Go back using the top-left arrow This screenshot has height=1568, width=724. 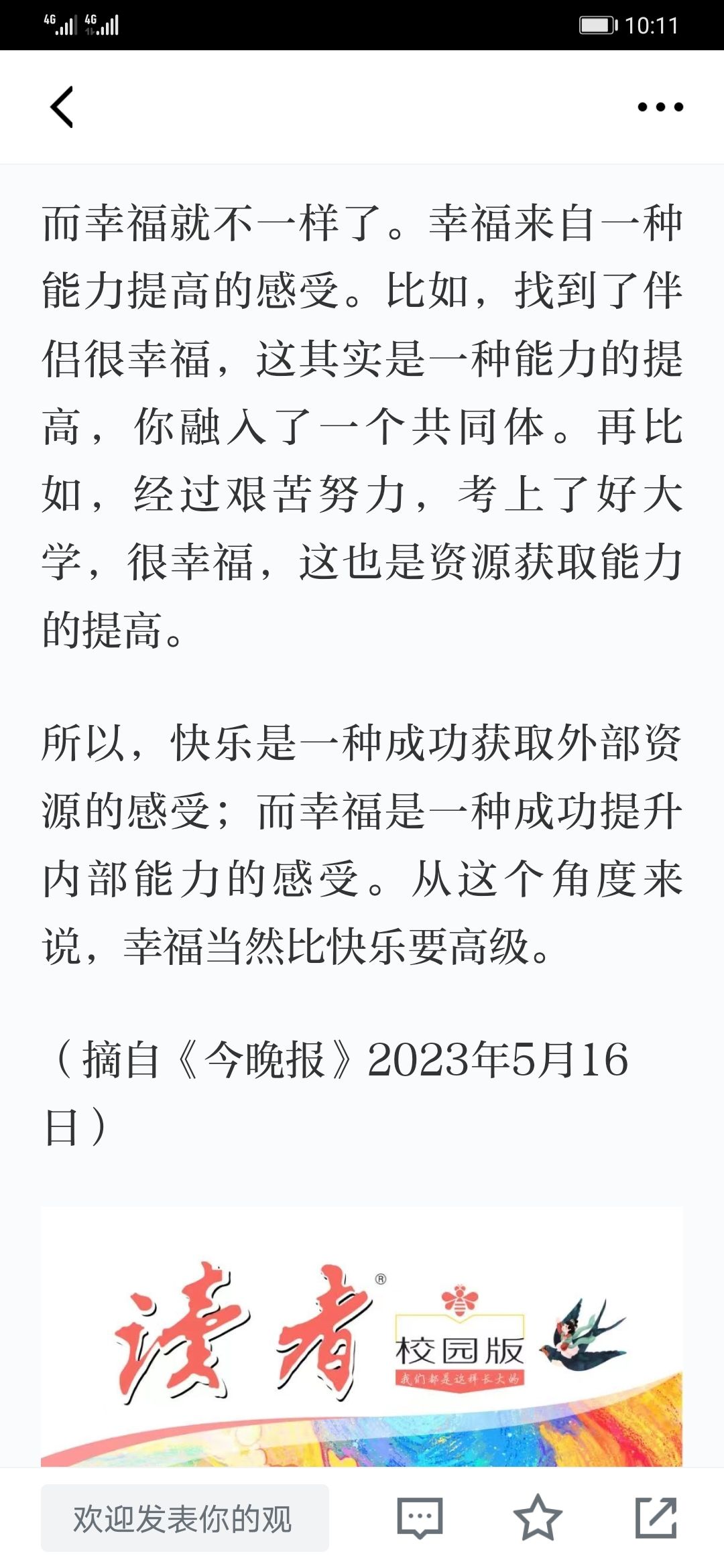coord(62,107)
